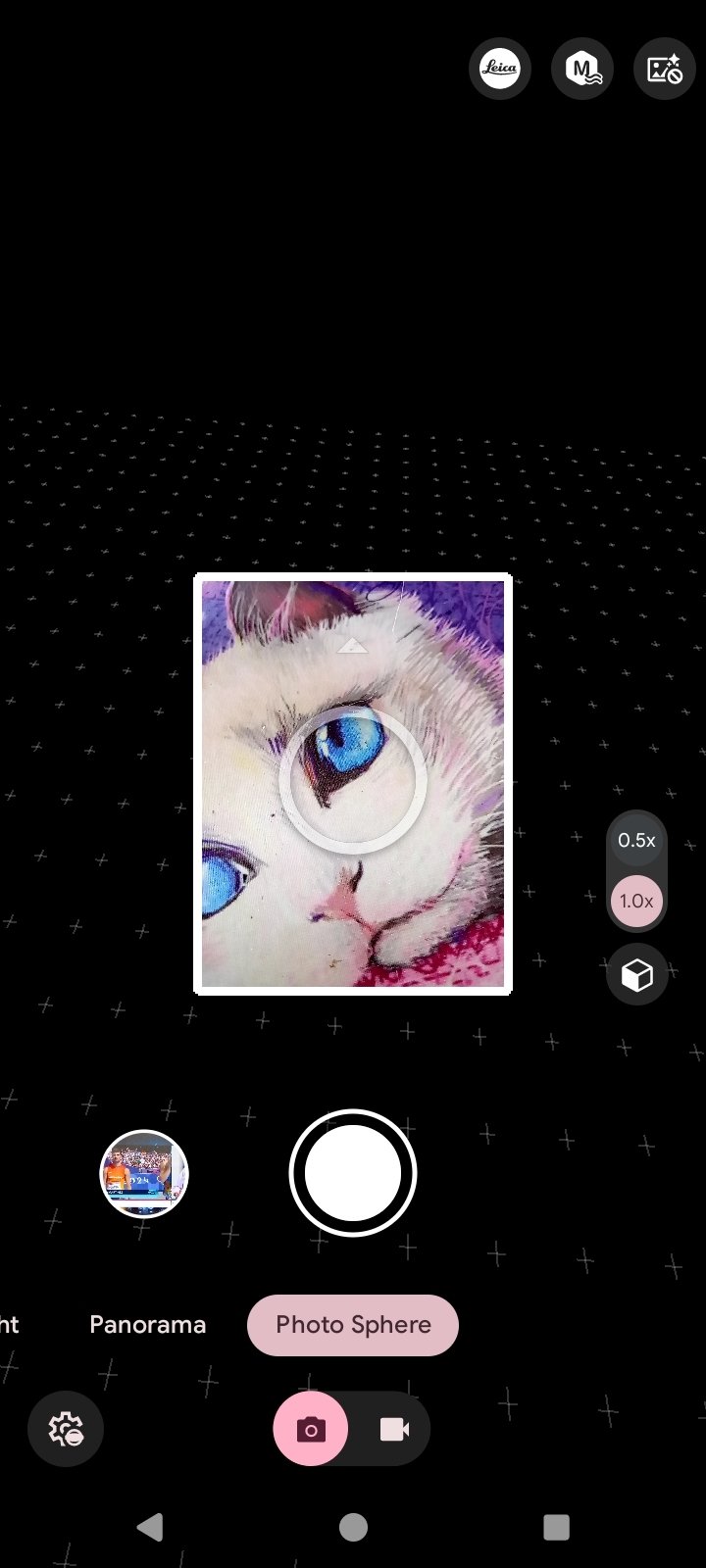
Task: Tap the M mode icon
Action: [582, 69]
